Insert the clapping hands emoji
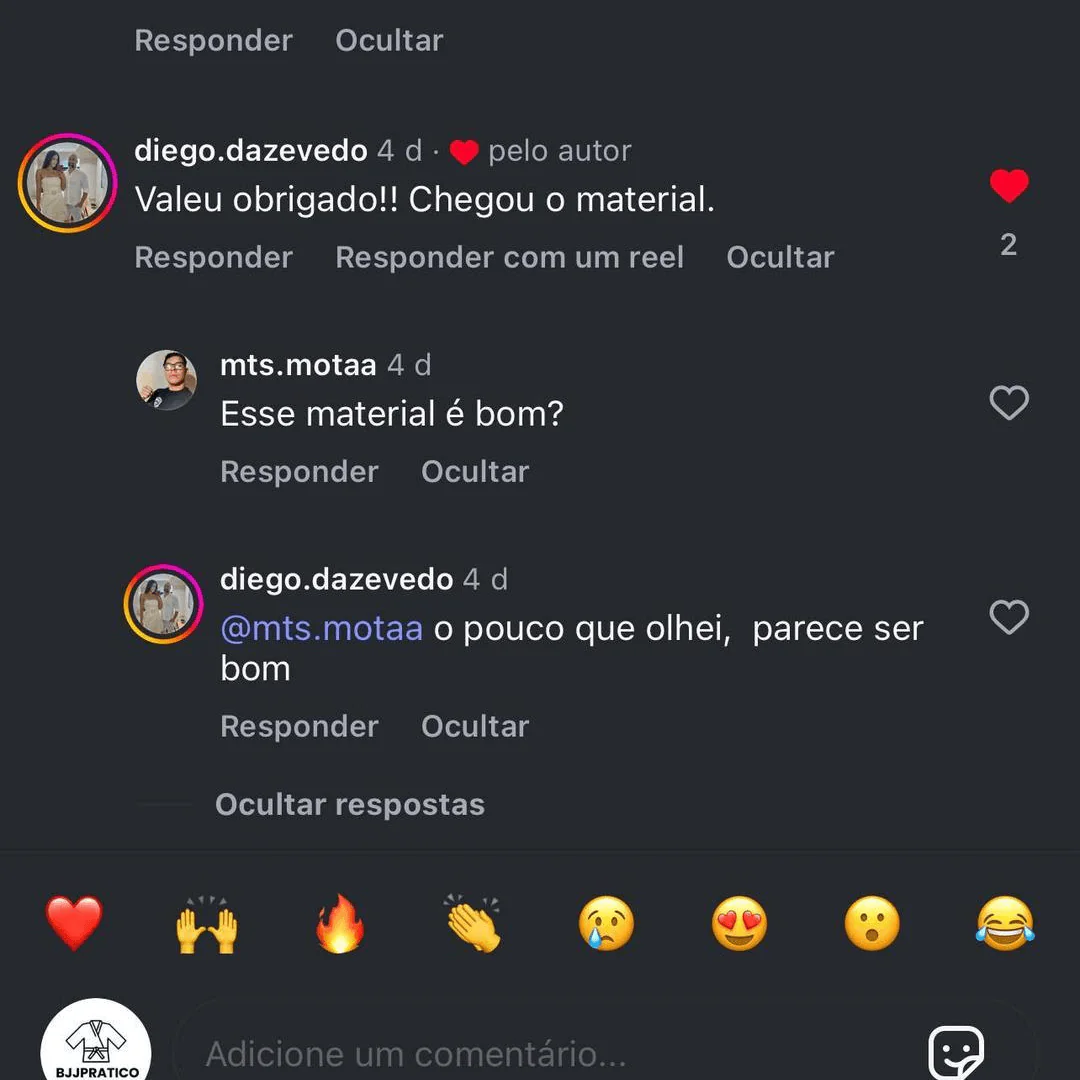 click(473, 923)
